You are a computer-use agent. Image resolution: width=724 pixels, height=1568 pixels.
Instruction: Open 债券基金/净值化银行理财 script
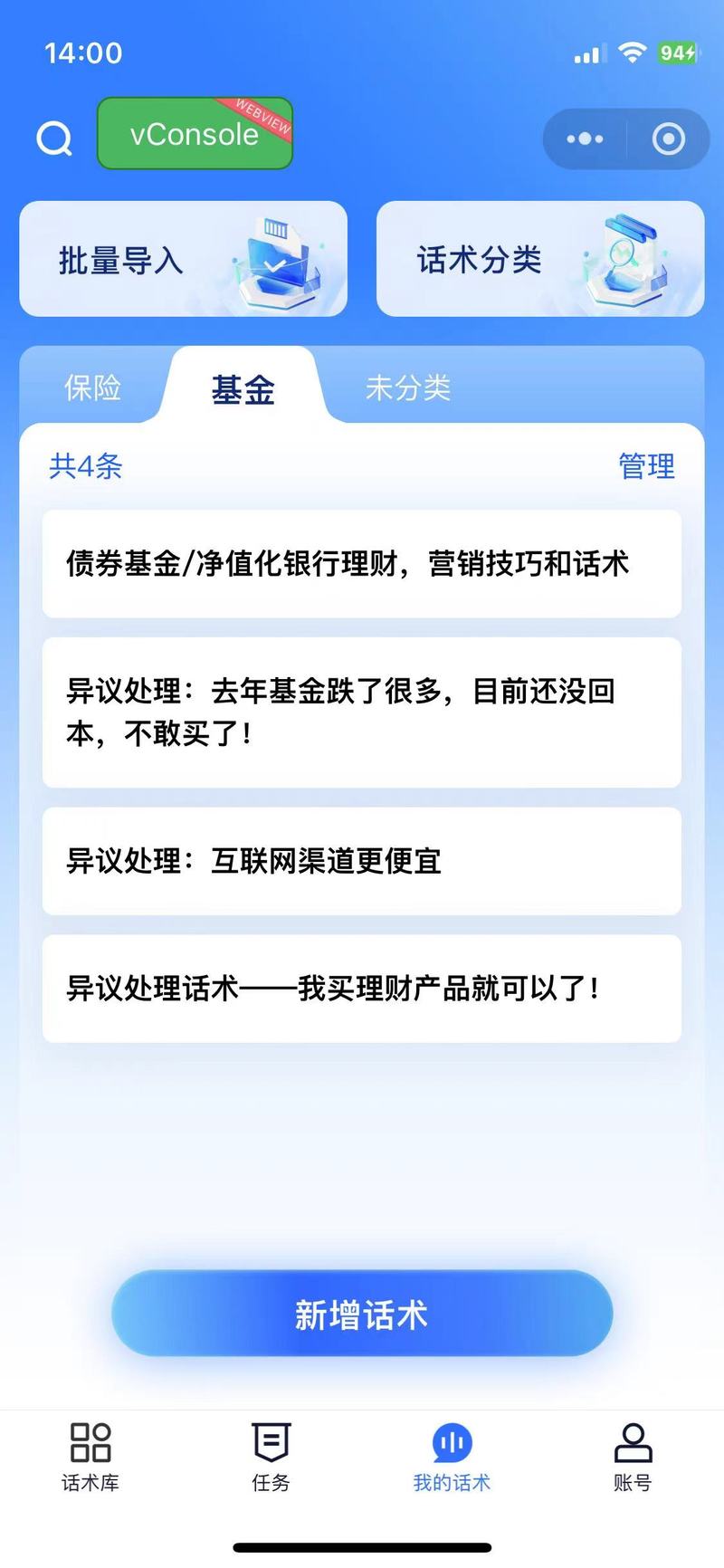click(361, 563)
